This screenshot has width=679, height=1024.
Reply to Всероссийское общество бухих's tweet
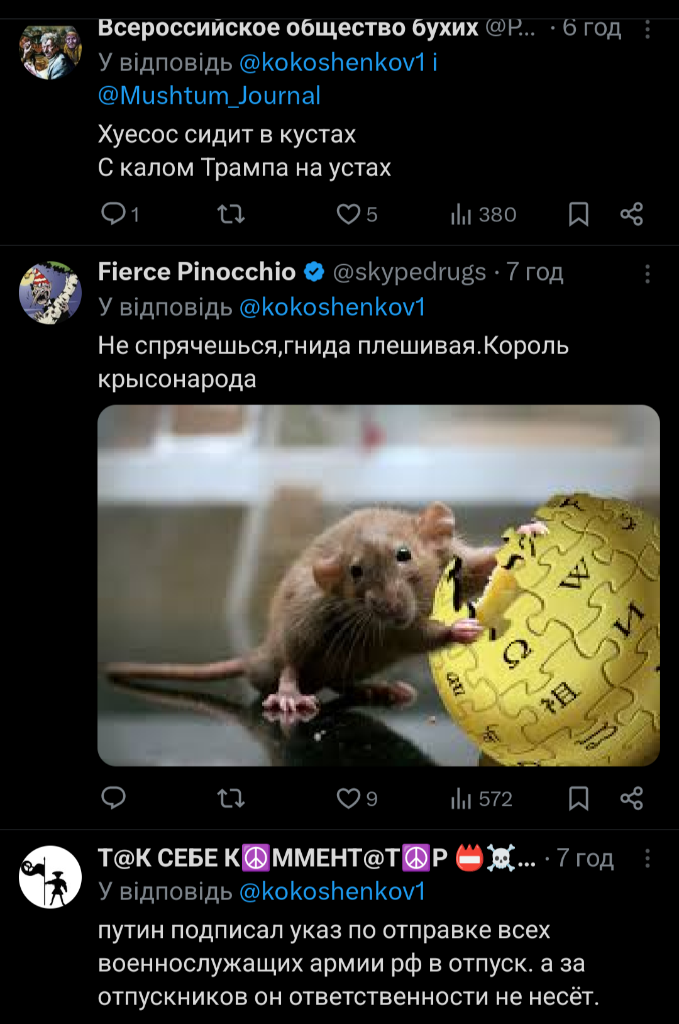pos(114,214)
